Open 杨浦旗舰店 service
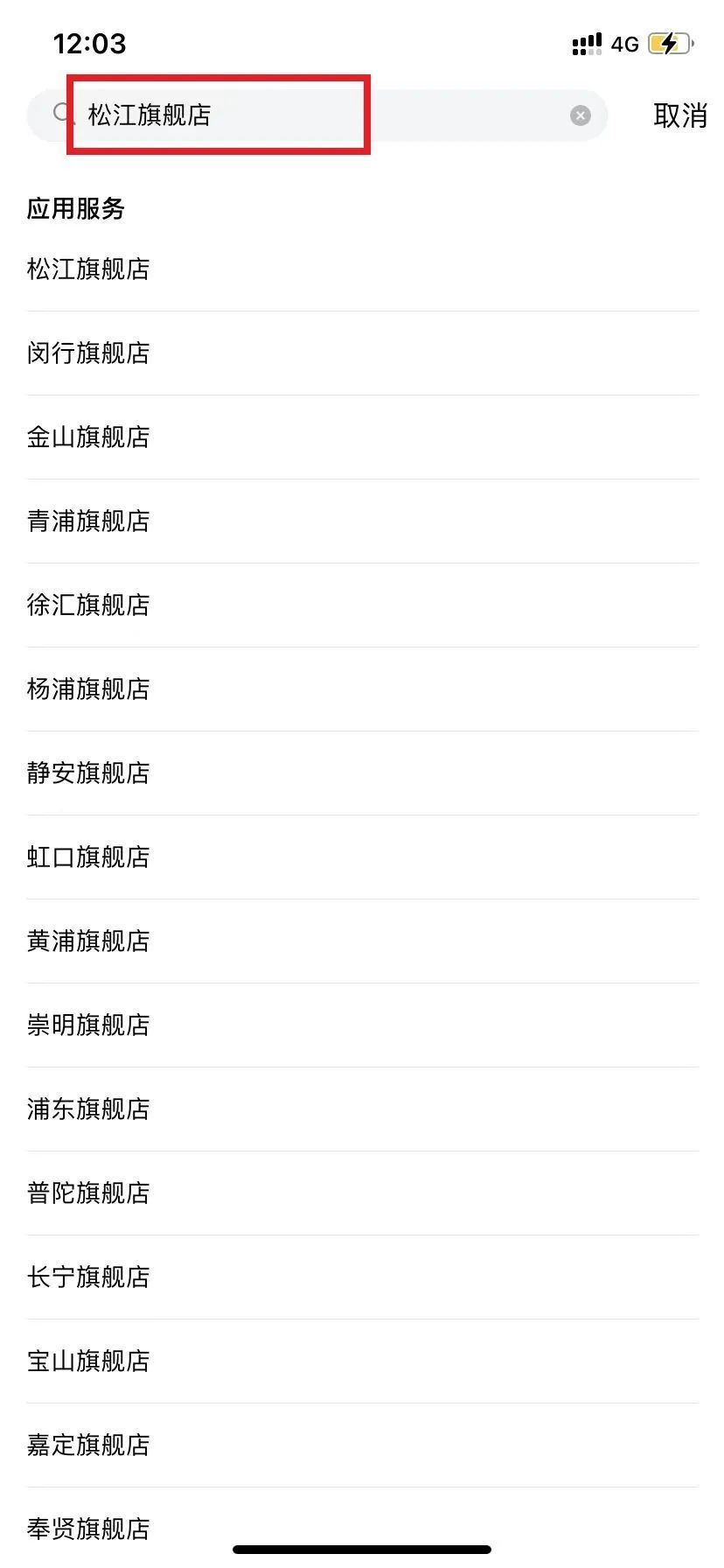 (88, 689)
